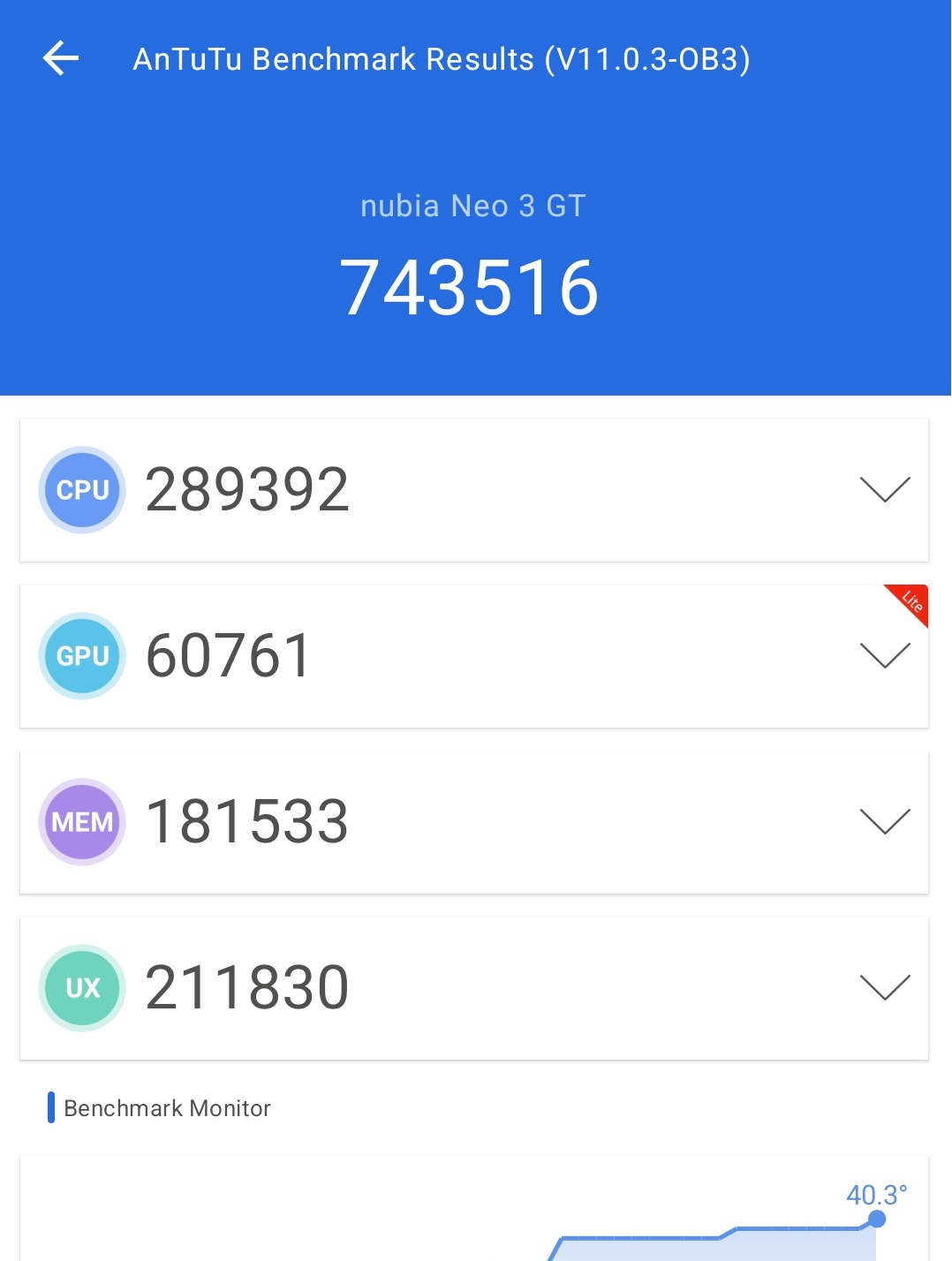Screen dimensions: 952x1261
Task: Expand the MEM score details
Action: (884, 821)
